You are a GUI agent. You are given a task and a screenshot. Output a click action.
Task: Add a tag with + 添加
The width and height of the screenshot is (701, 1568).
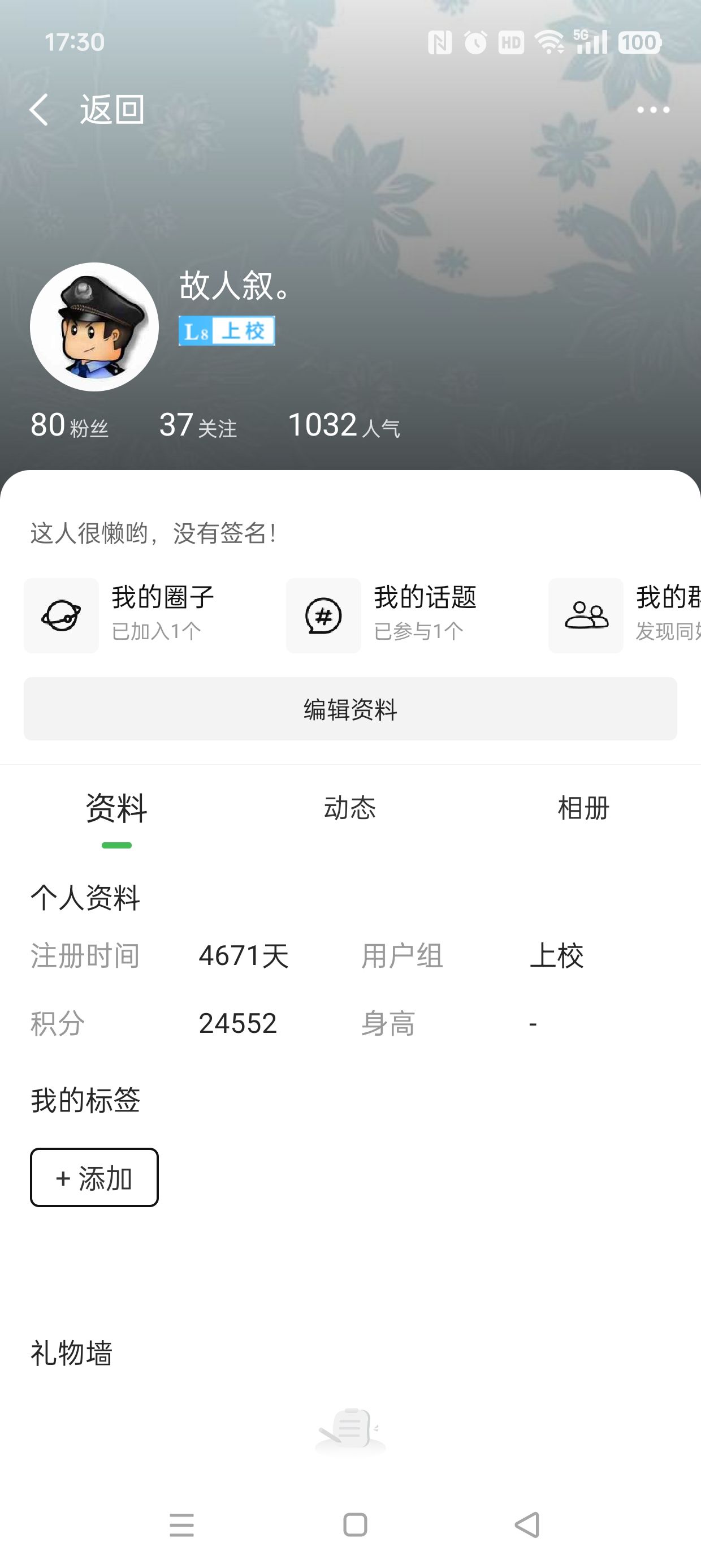pos(94,1178)
